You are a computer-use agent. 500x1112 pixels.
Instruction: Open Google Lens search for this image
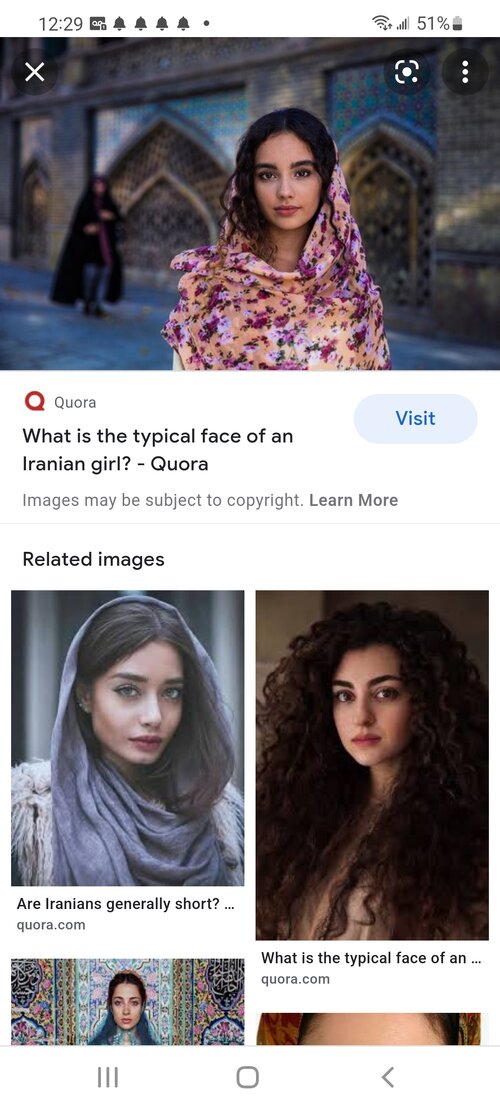point(406,72)
